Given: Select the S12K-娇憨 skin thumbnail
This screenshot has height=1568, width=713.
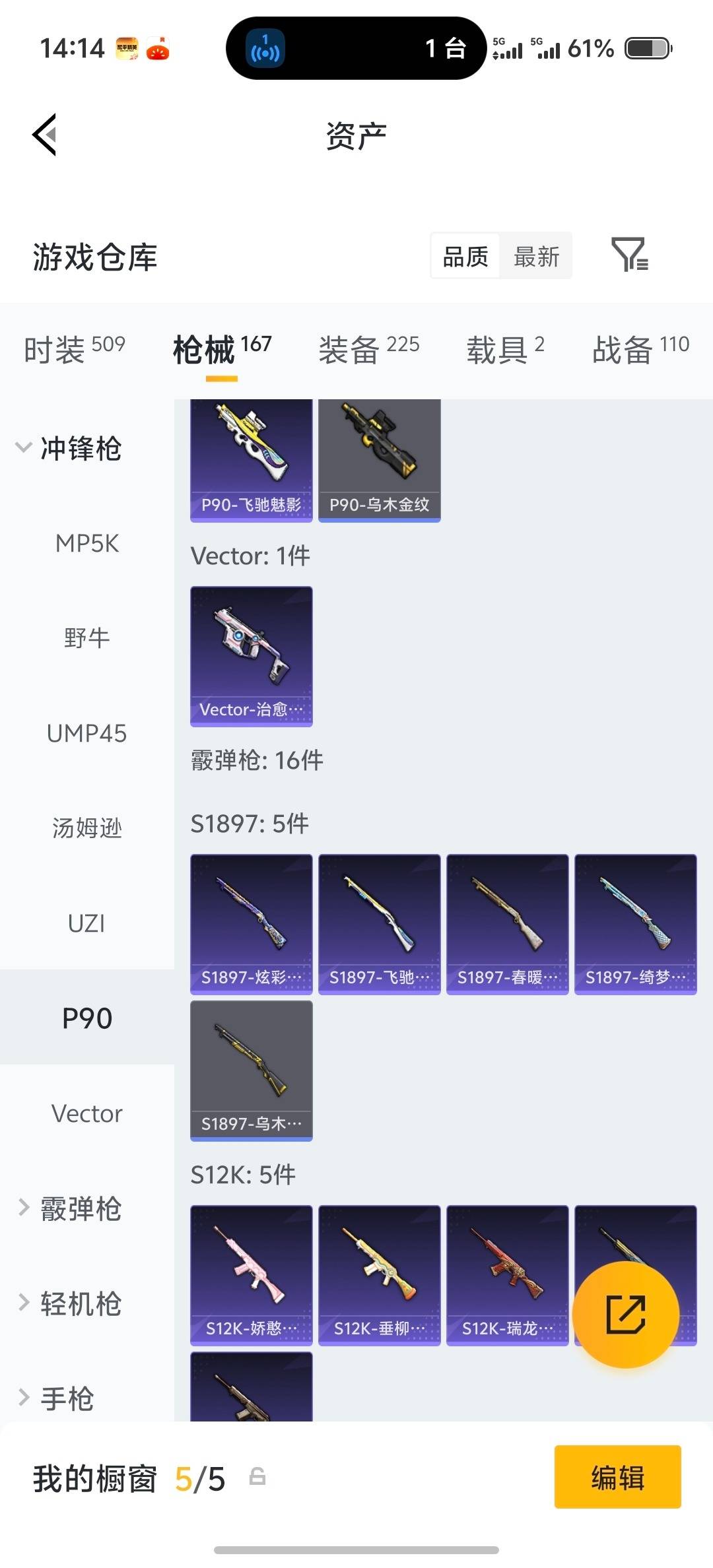Looking at the screenshot, I should tap(251, 1274).
